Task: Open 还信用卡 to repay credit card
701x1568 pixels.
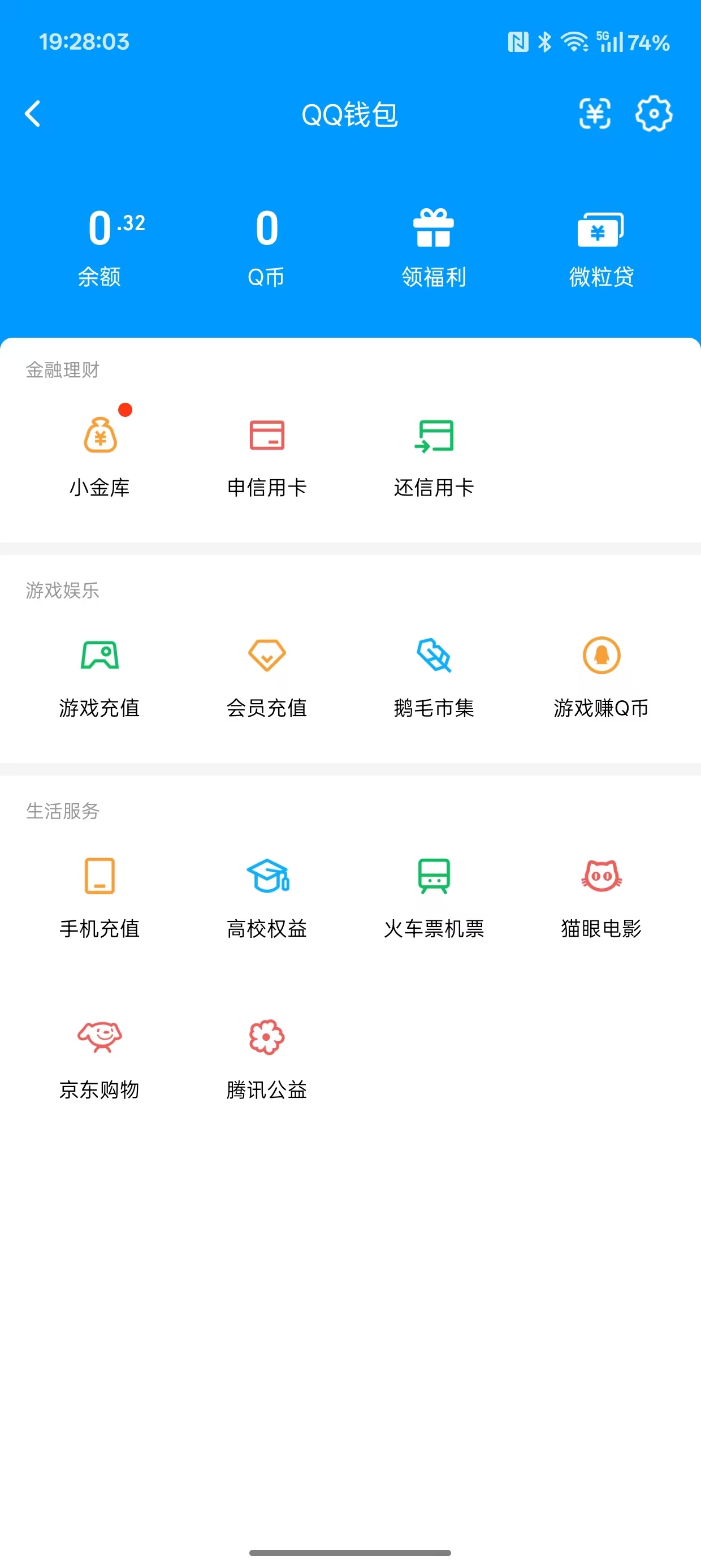Action: coord(434,454)
